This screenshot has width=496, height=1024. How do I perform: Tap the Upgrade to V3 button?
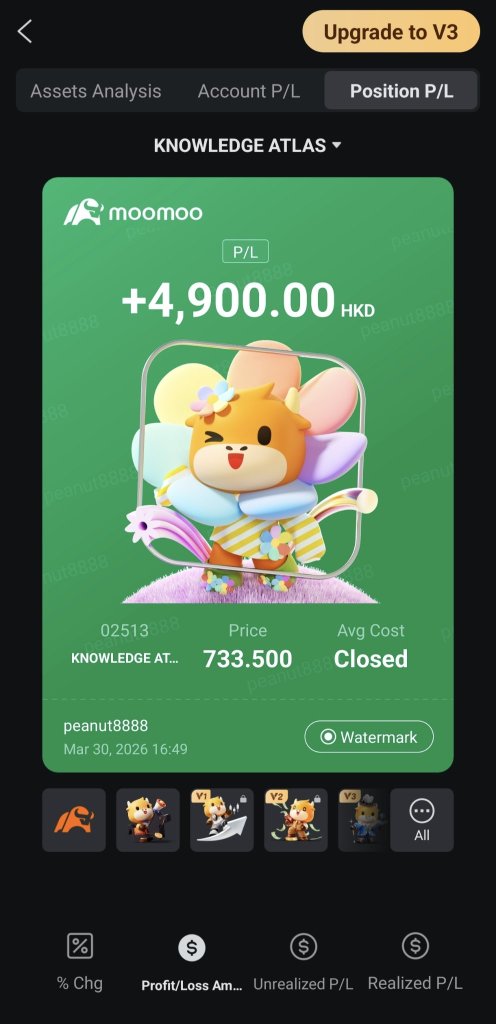tap(391, 31)
